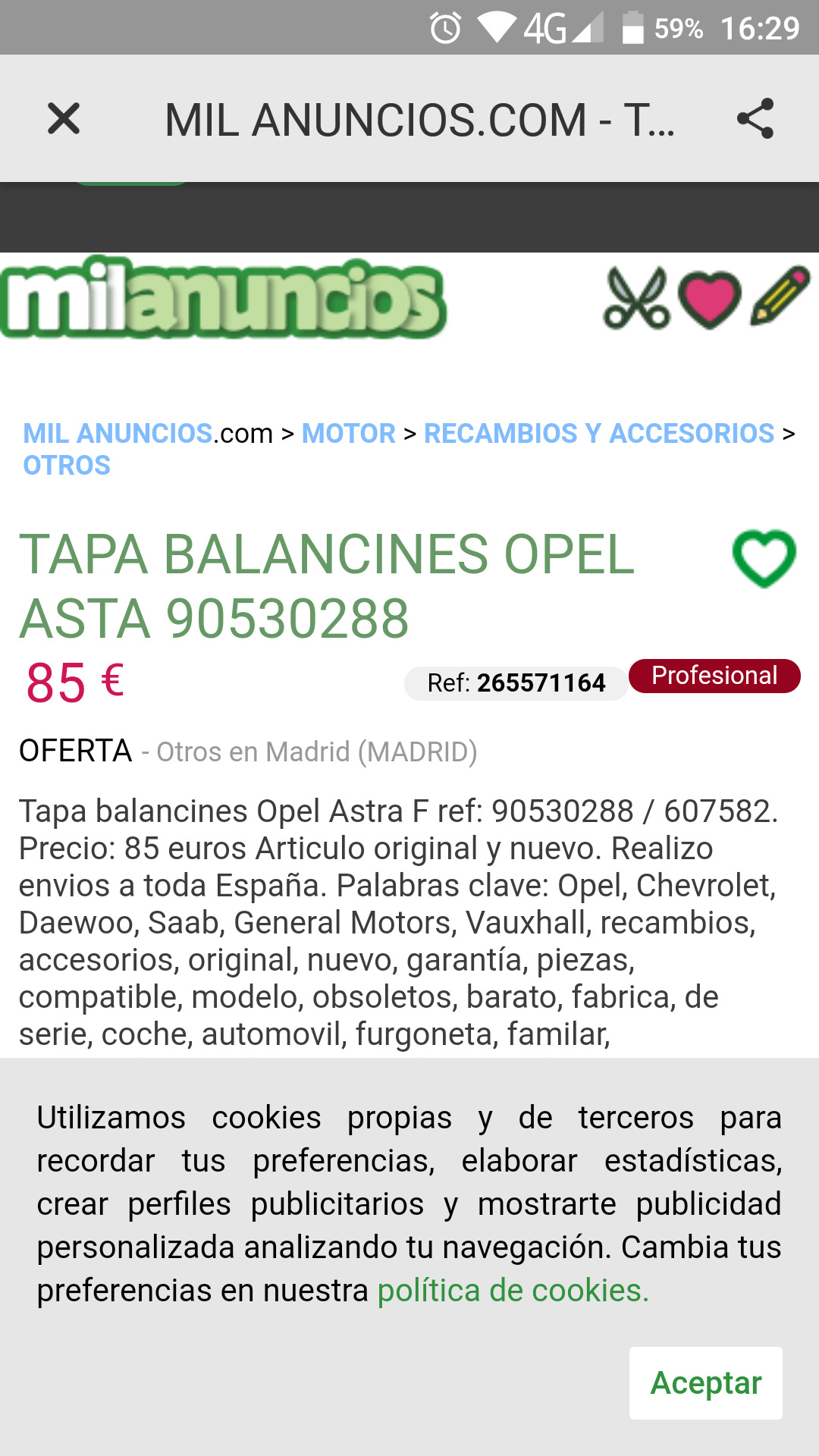Open the scissors icon in the header
Screen dimensions: 819x1456
click(x=637, y=298)
